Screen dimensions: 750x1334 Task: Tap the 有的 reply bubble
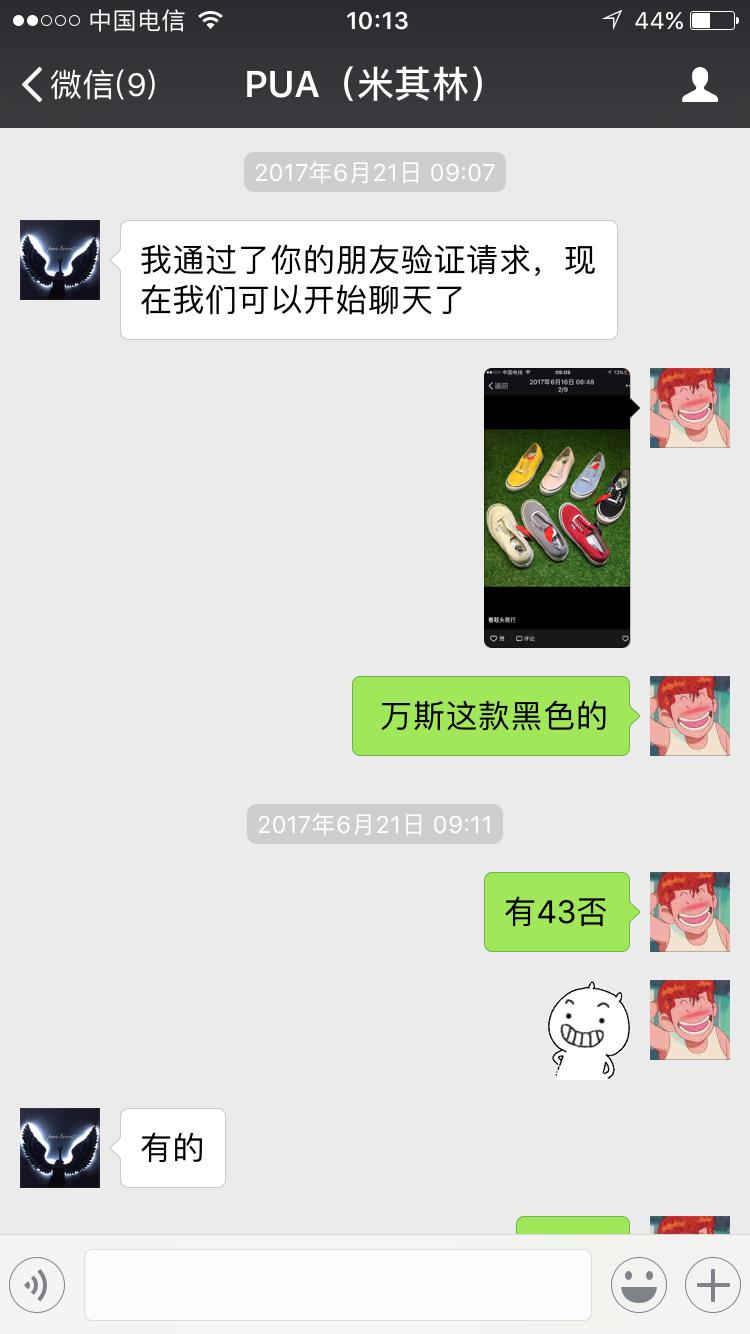[x=172, y=1148]
